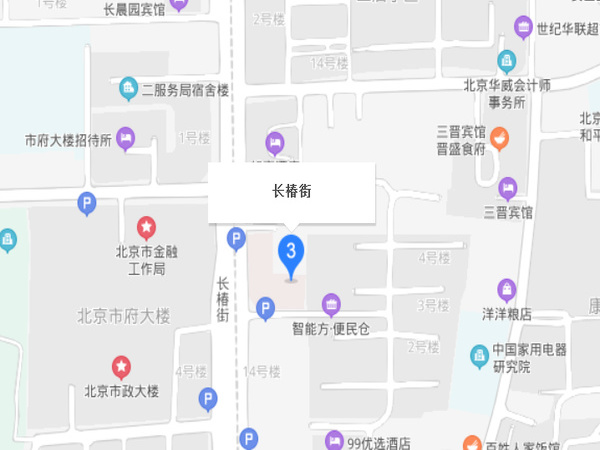Open the 世纪华联 shopping marker
This screenshot has width=600, height=450.
click(x=523, y=27)
